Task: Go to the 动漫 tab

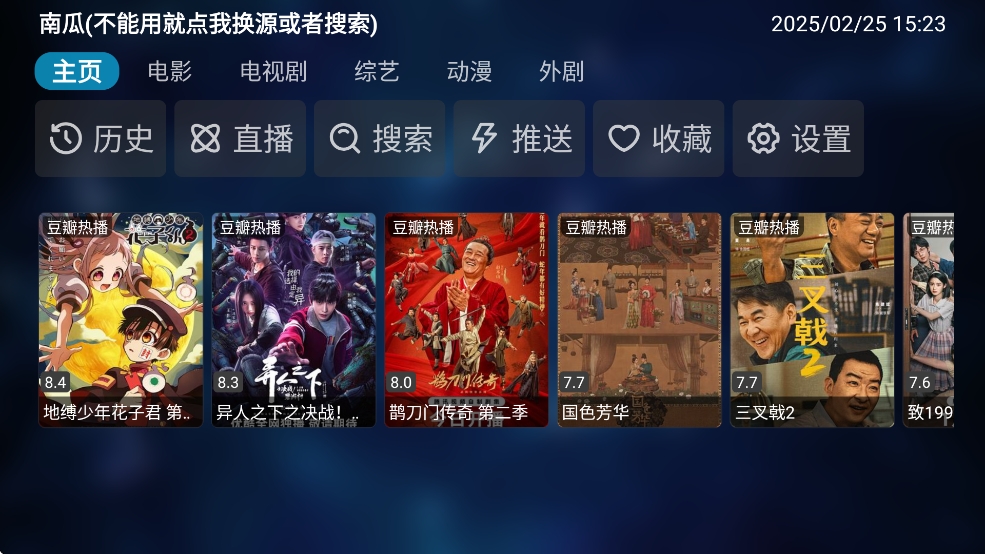Action: pos(469,71)
